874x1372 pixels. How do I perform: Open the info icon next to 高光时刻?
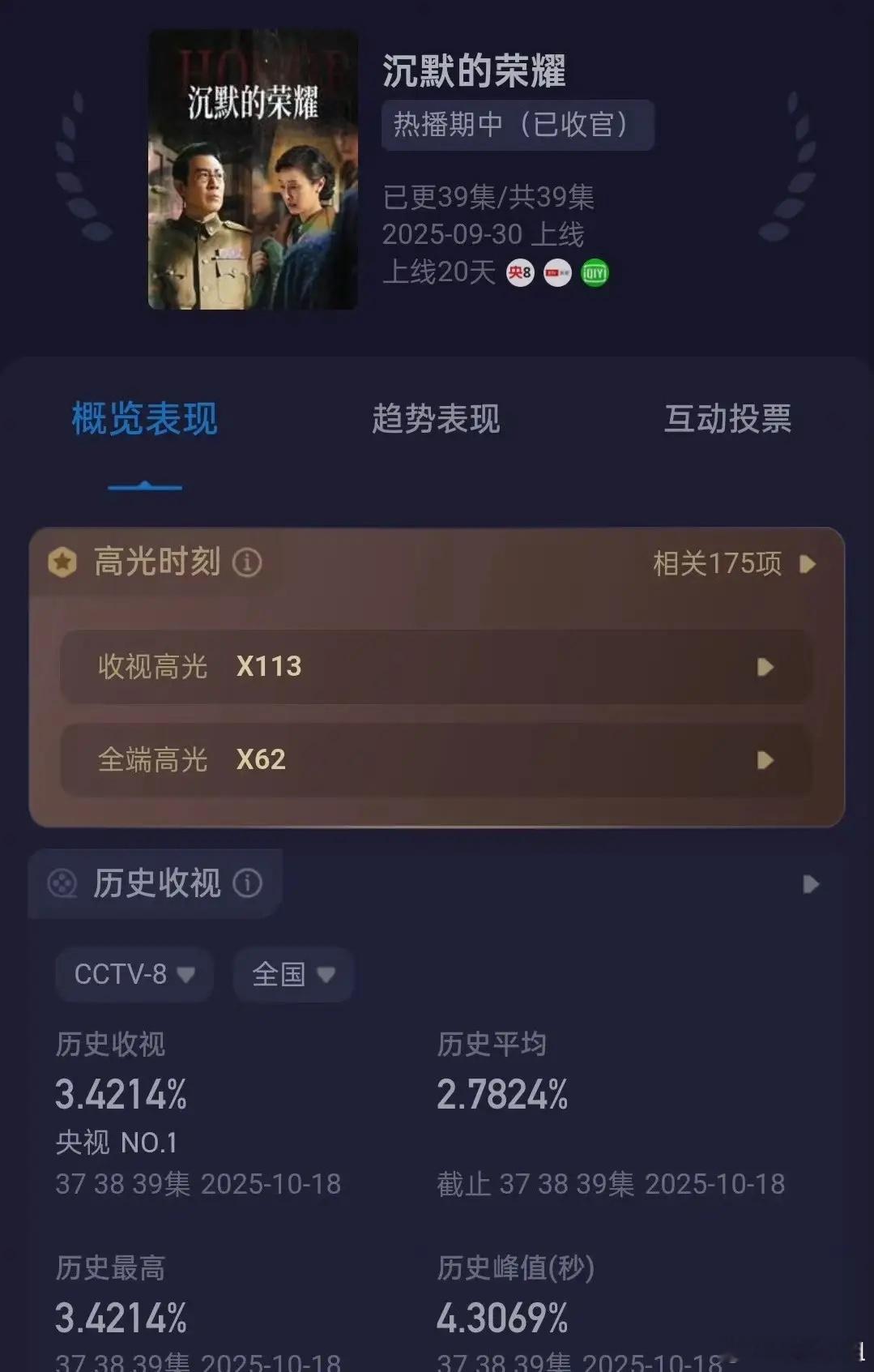click(247, 562)
